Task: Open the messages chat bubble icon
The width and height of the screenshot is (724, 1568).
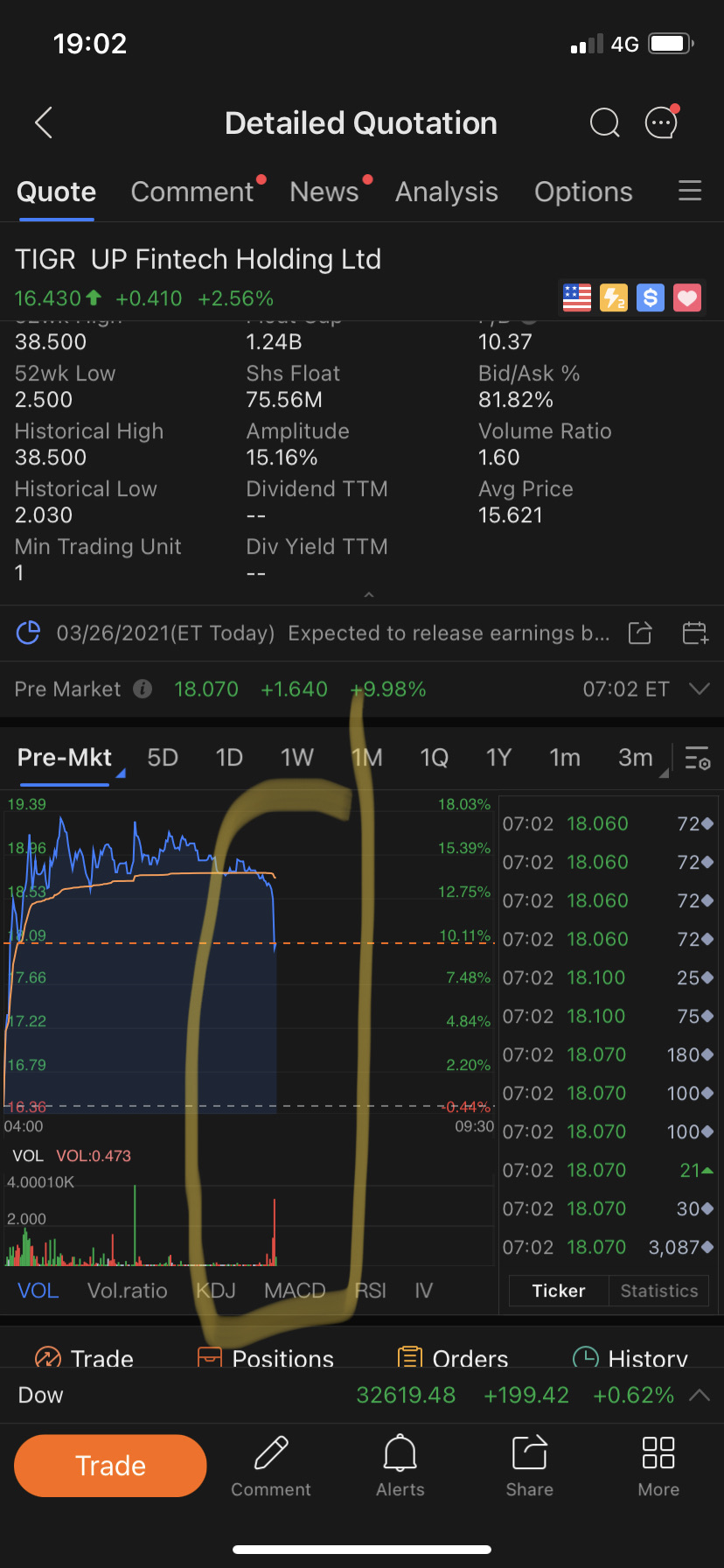Action: click(x=661, y=123)
